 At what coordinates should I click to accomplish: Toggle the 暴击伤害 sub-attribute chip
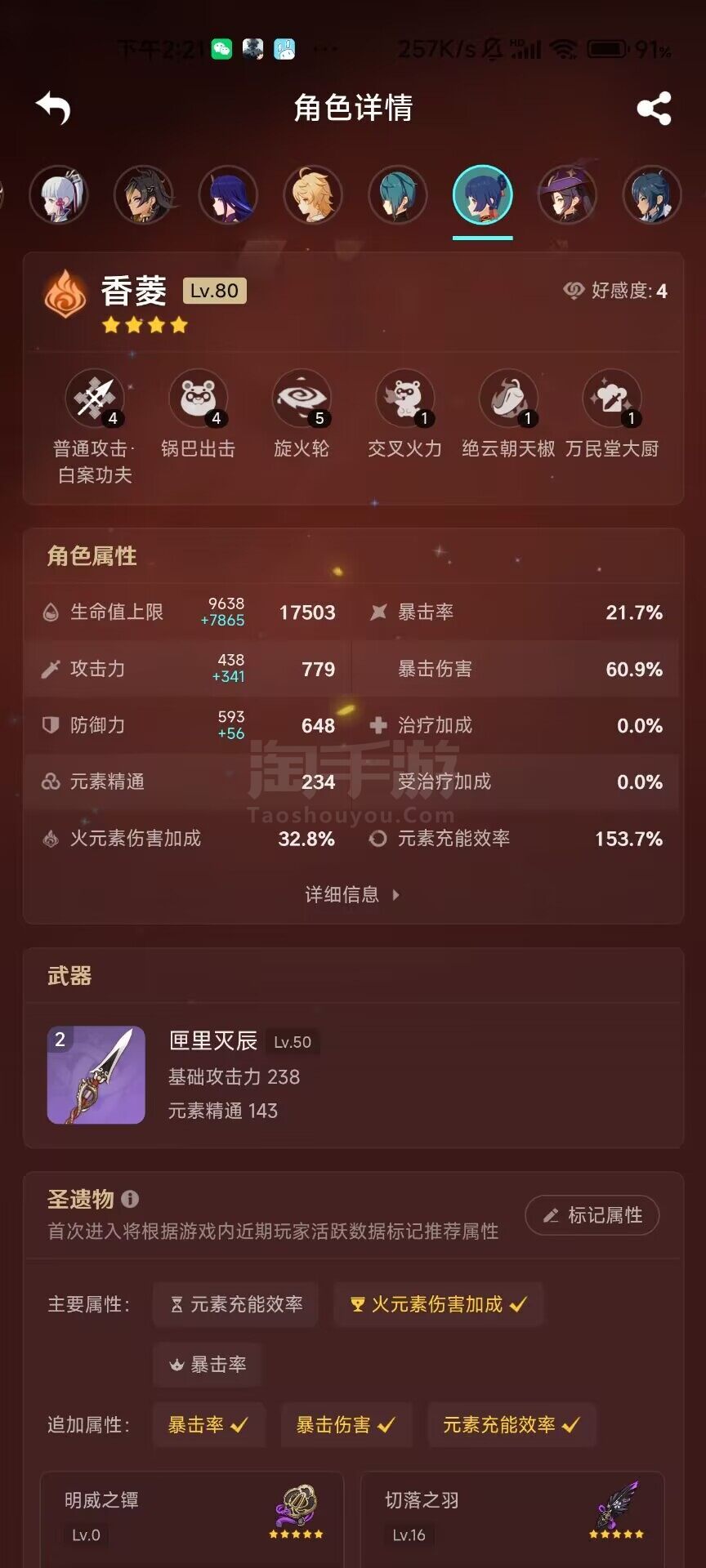click(x=346, y=1425)
